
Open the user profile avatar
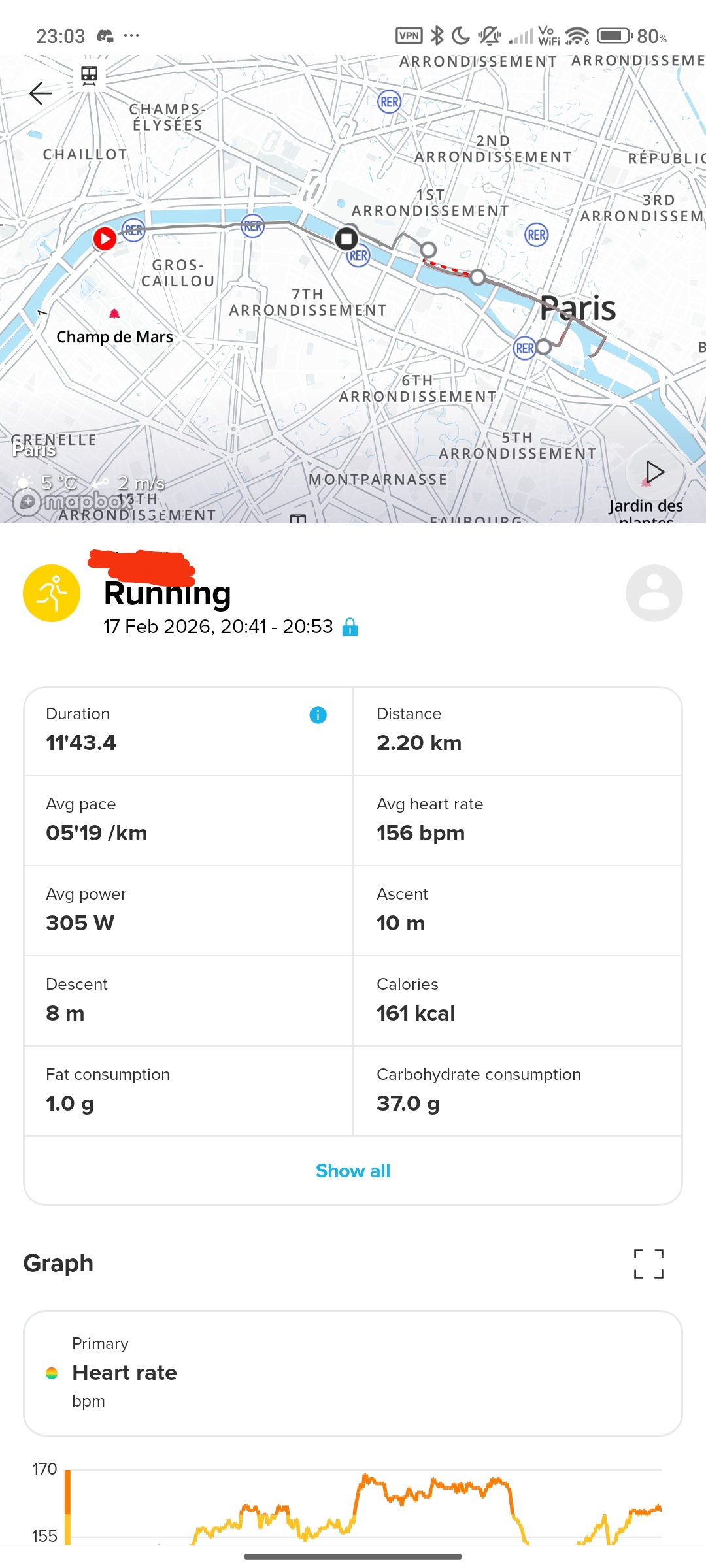tap(654, 593)
